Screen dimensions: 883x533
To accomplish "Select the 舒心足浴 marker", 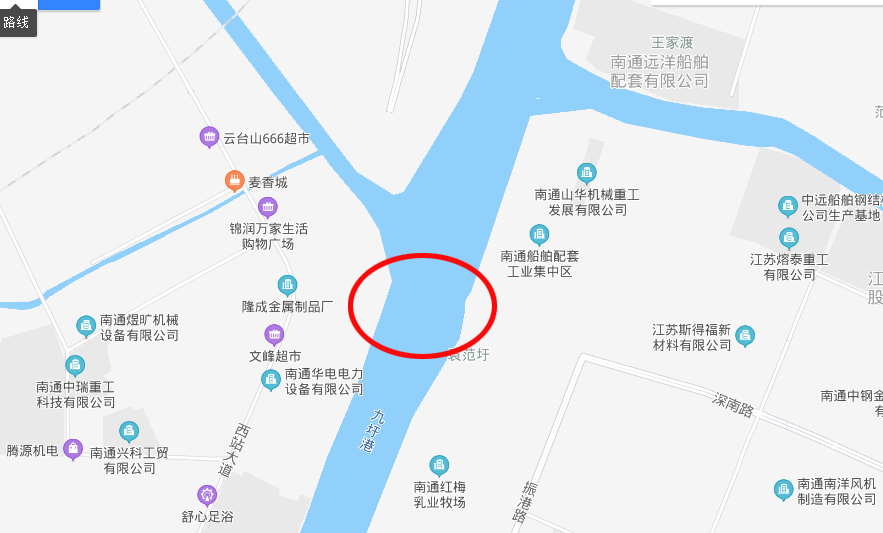I will pos(207,494).
